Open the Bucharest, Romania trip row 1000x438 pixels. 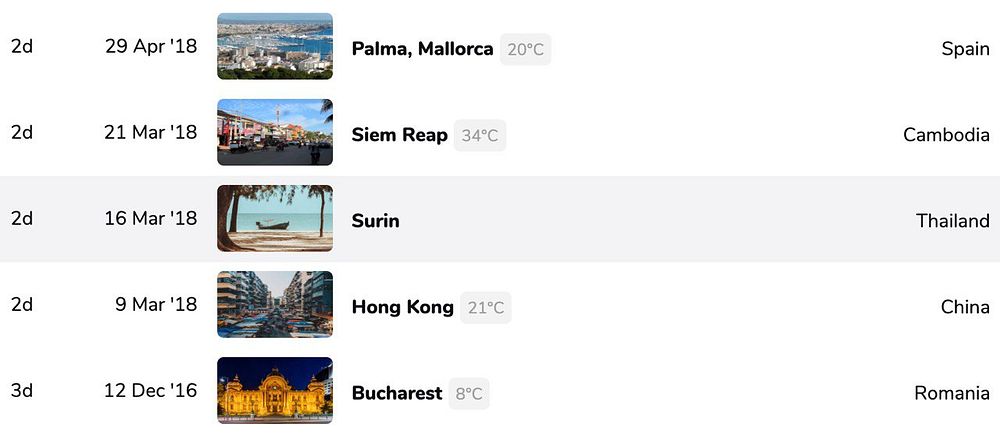coord(396,393)
